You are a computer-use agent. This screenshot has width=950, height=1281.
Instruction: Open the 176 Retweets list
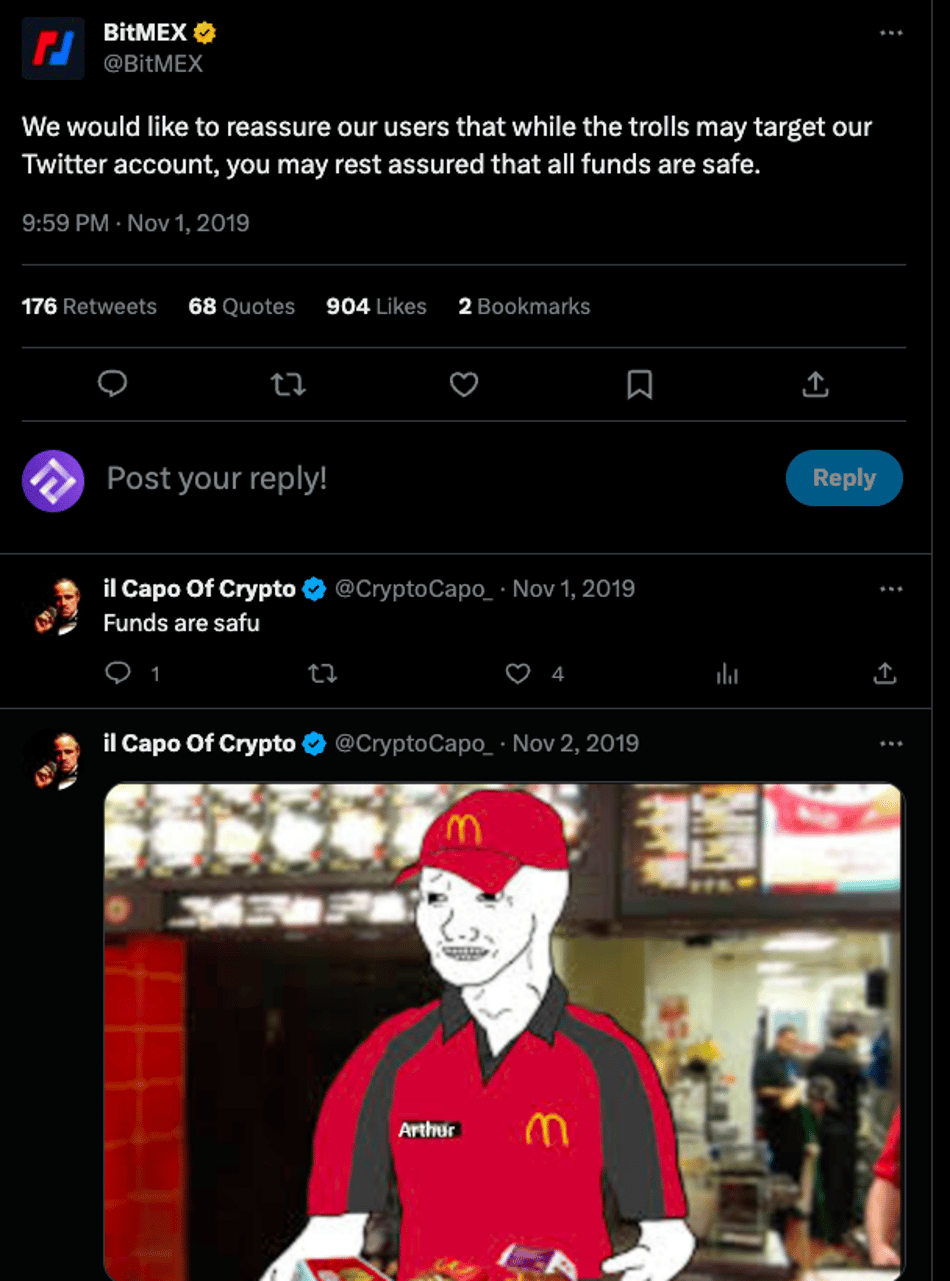89,306
